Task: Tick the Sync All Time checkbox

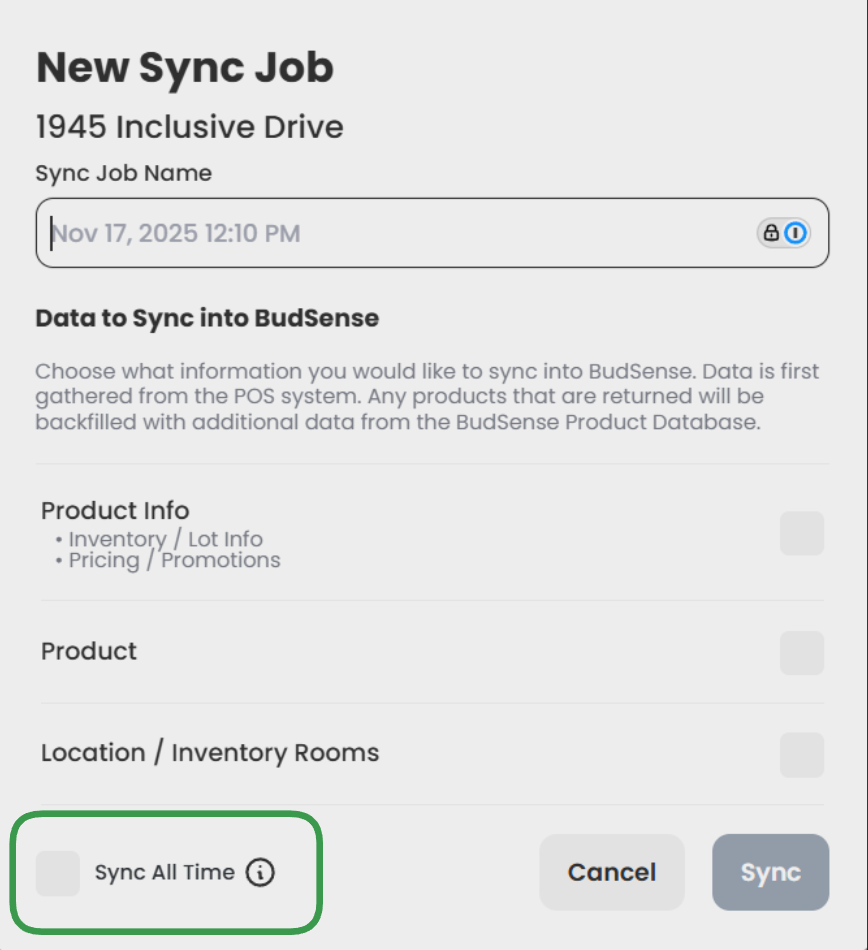Action: coord(58,873)
